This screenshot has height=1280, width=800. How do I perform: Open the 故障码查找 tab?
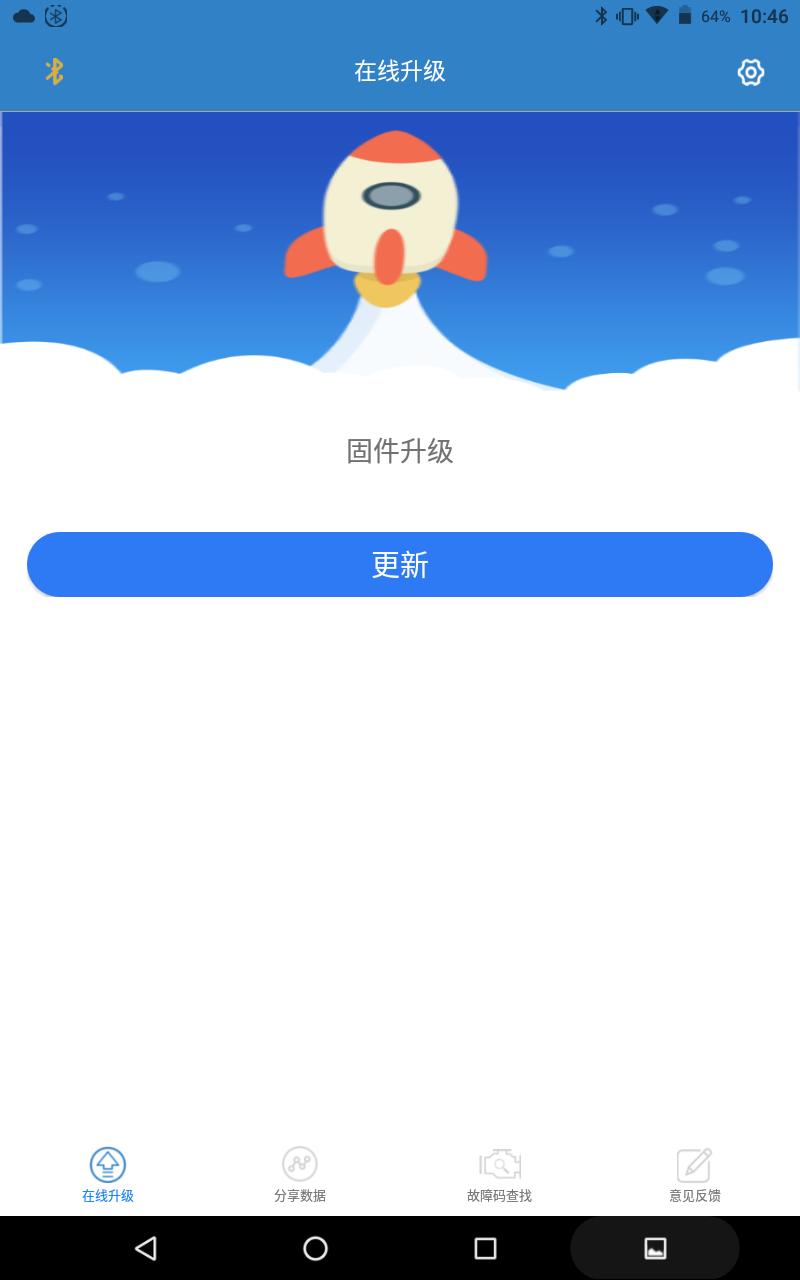point(499,1175)
